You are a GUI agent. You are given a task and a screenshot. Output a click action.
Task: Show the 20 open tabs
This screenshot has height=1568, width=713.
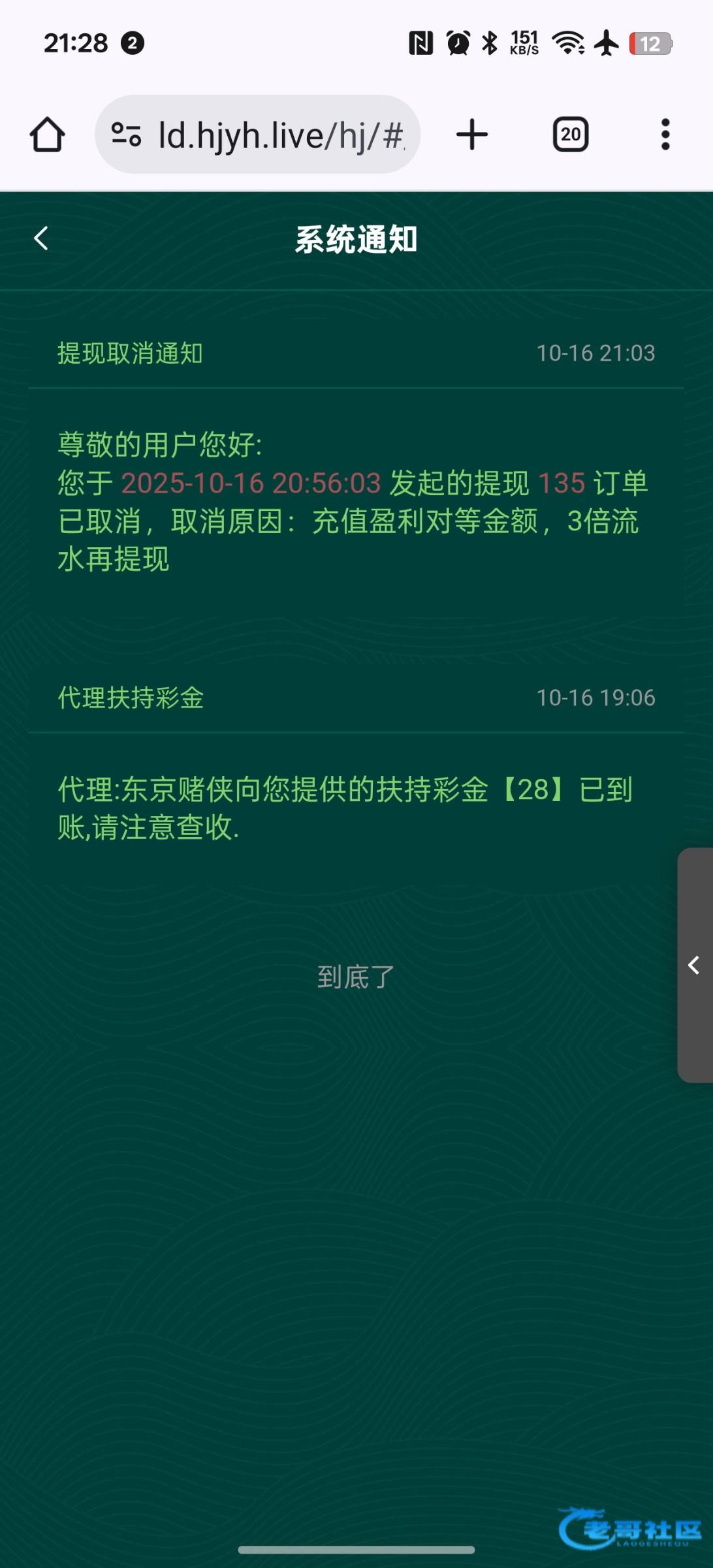(x=571, y=135)
